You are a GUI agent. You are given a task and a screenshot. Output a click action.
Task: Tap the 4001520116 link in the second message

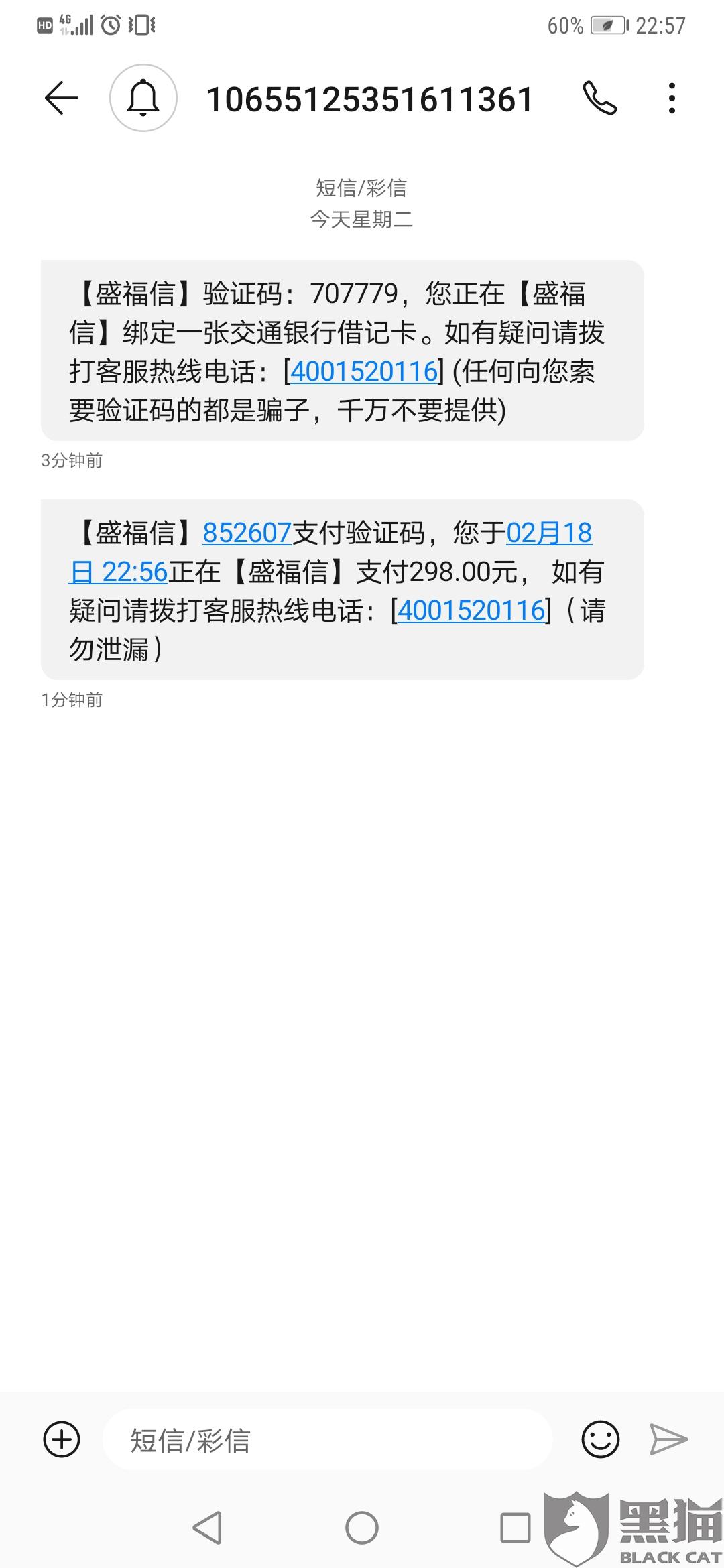tap(471, 610)
